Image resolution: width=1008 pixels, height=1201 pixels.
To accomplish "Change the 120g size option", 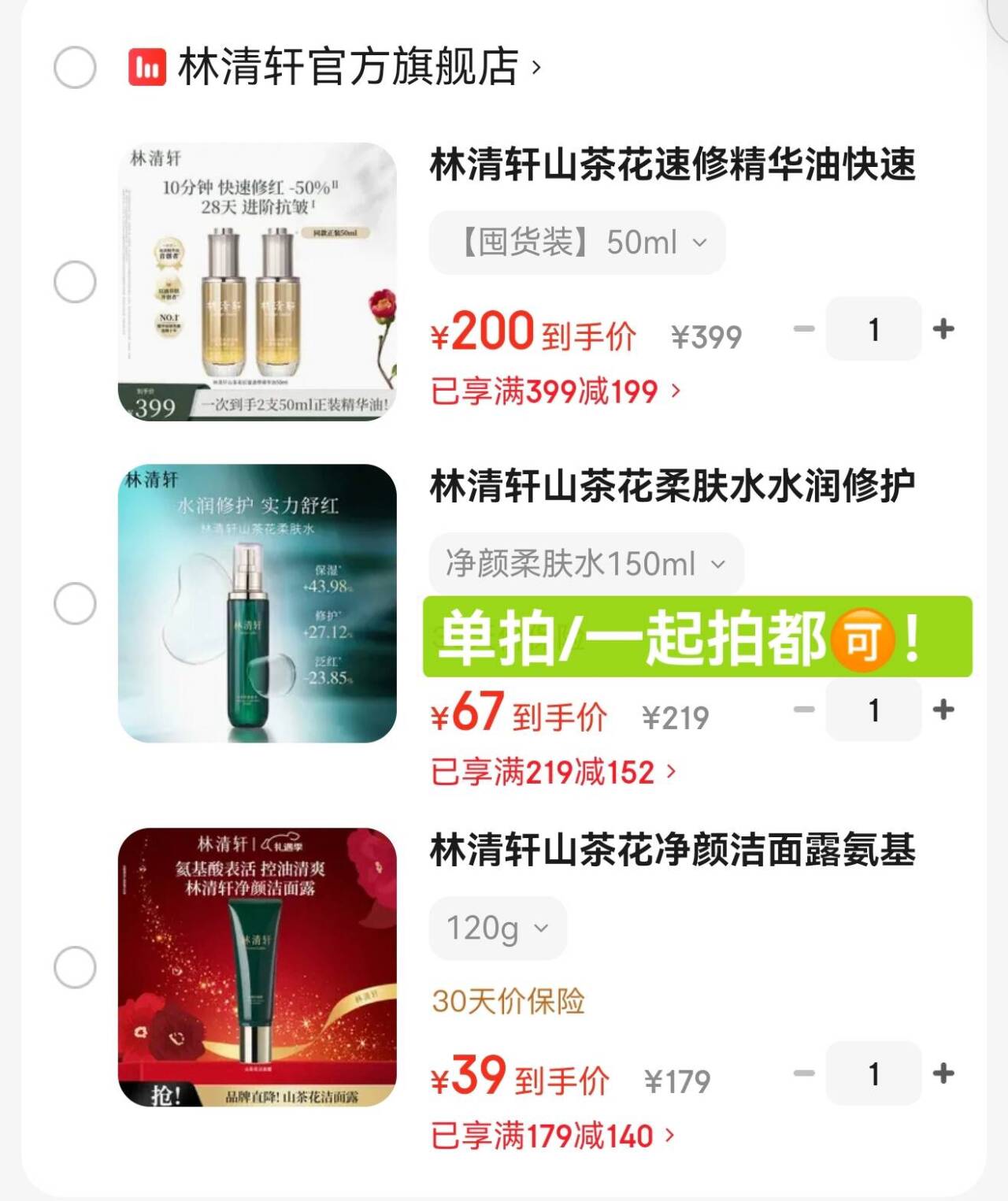I will [498, 929].
